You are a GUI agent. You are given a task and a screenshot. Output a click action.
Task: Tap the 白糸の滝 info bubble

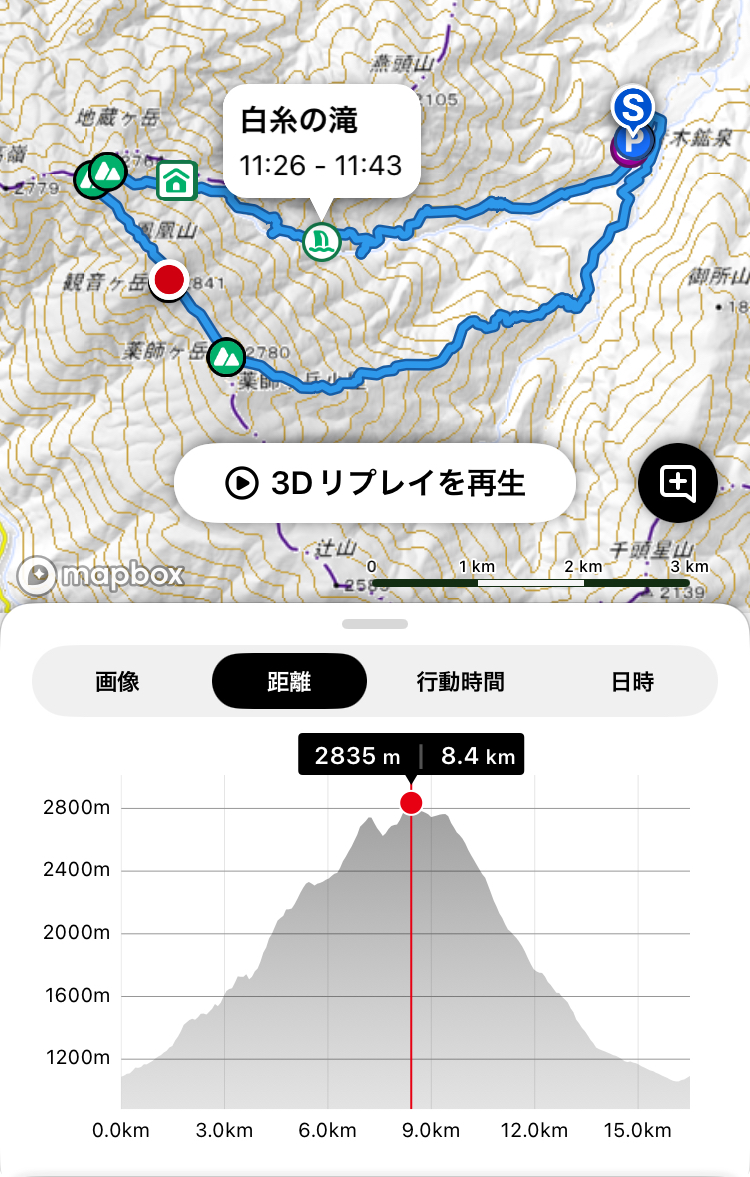[x=320, y=141]
